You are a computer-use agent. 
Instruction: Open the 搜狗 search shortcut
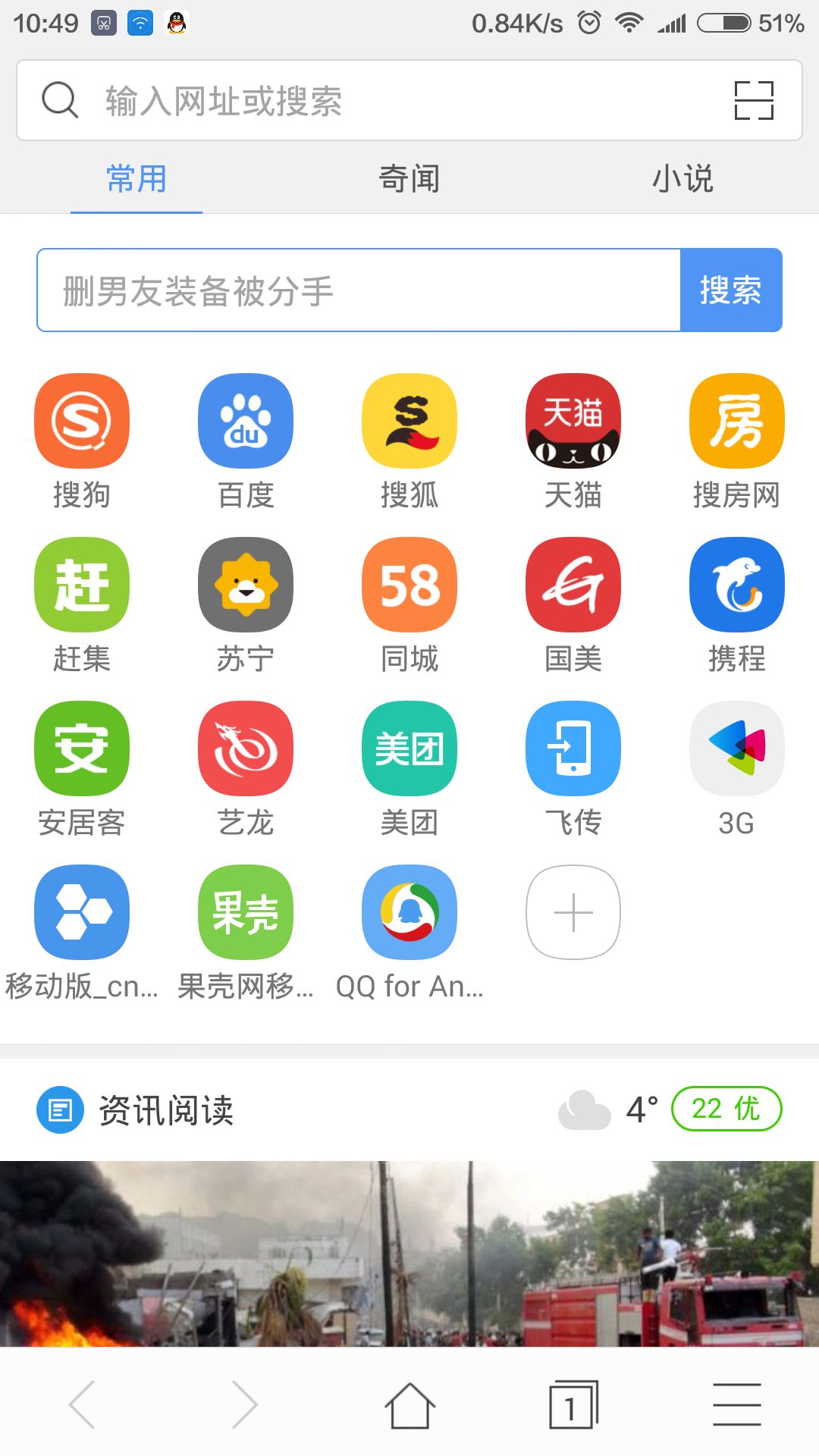point(81,421)
